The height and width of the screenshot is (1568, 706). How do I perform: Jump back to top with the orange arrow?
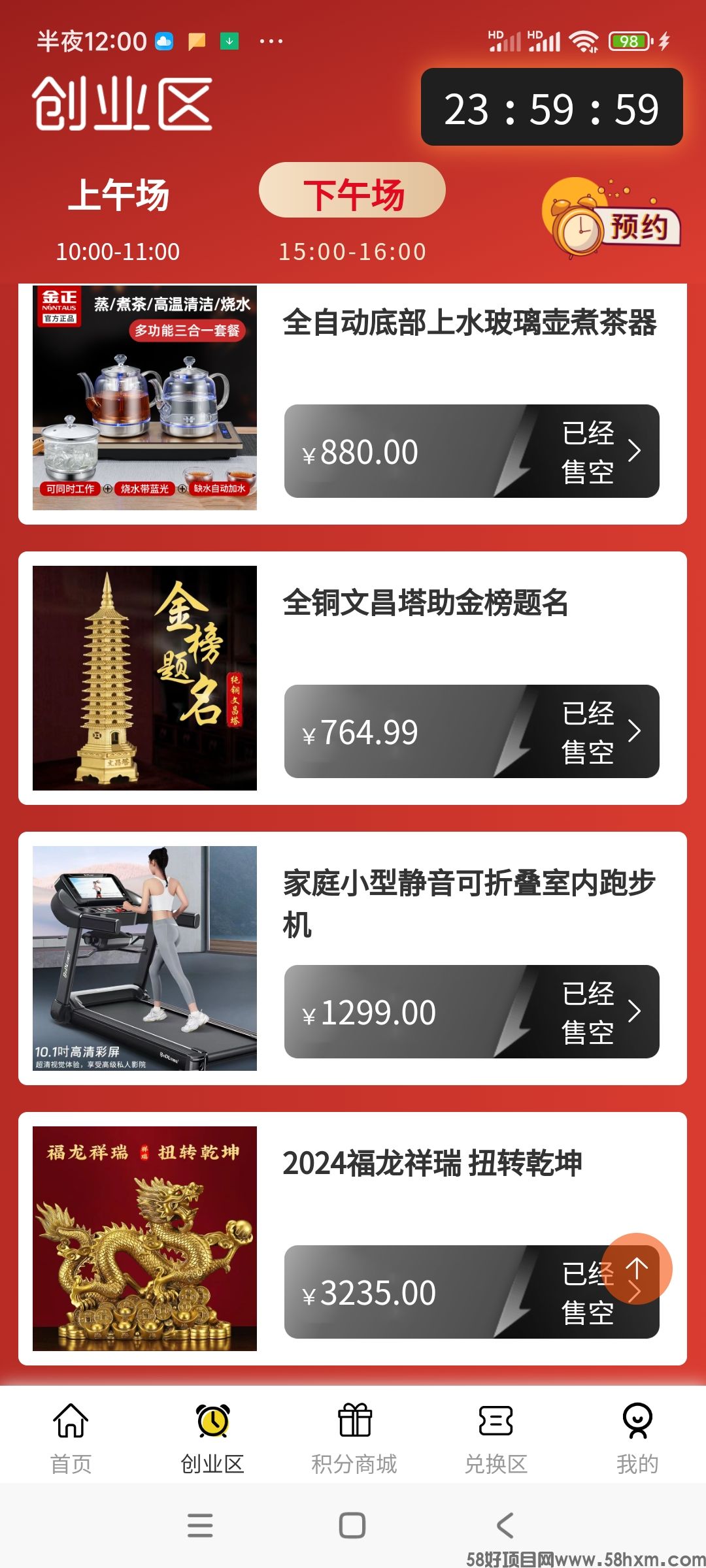point(637,1268)
